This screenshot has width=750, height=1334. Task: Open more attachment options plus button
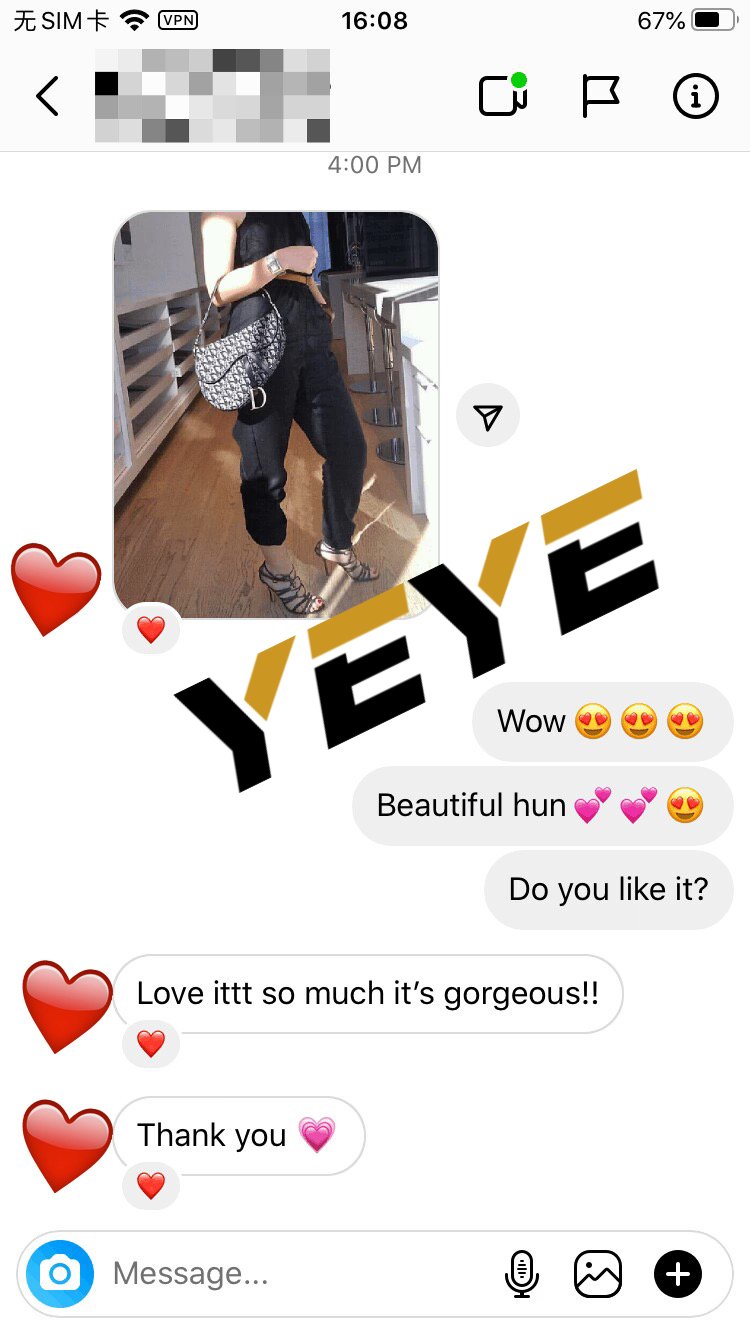(678, 1274)
